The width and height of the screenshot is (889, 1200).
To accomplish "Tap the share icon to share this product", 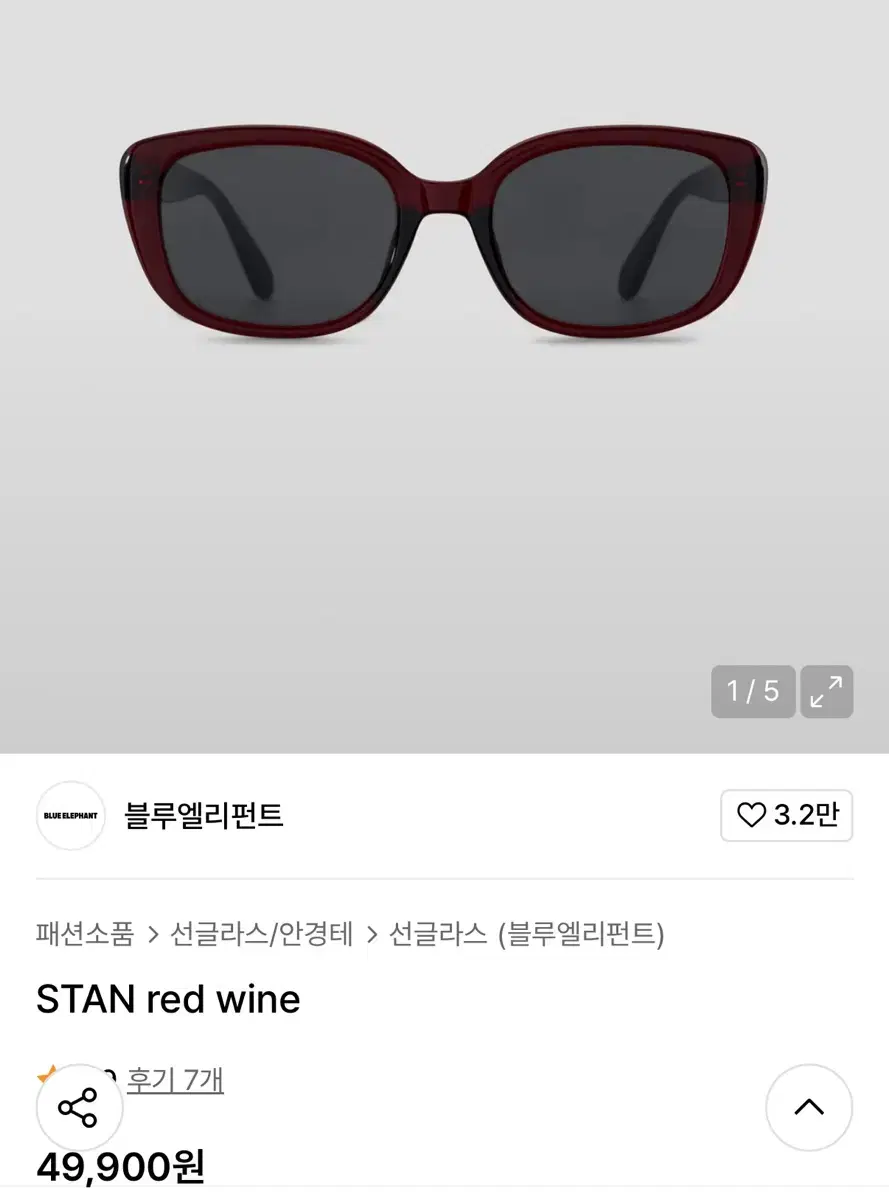I will pos(79,1108).
